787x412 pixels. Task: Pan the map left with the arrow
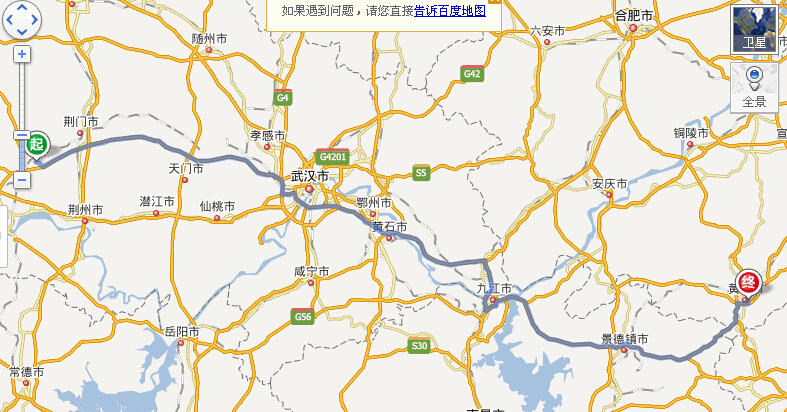click(8, 19)
